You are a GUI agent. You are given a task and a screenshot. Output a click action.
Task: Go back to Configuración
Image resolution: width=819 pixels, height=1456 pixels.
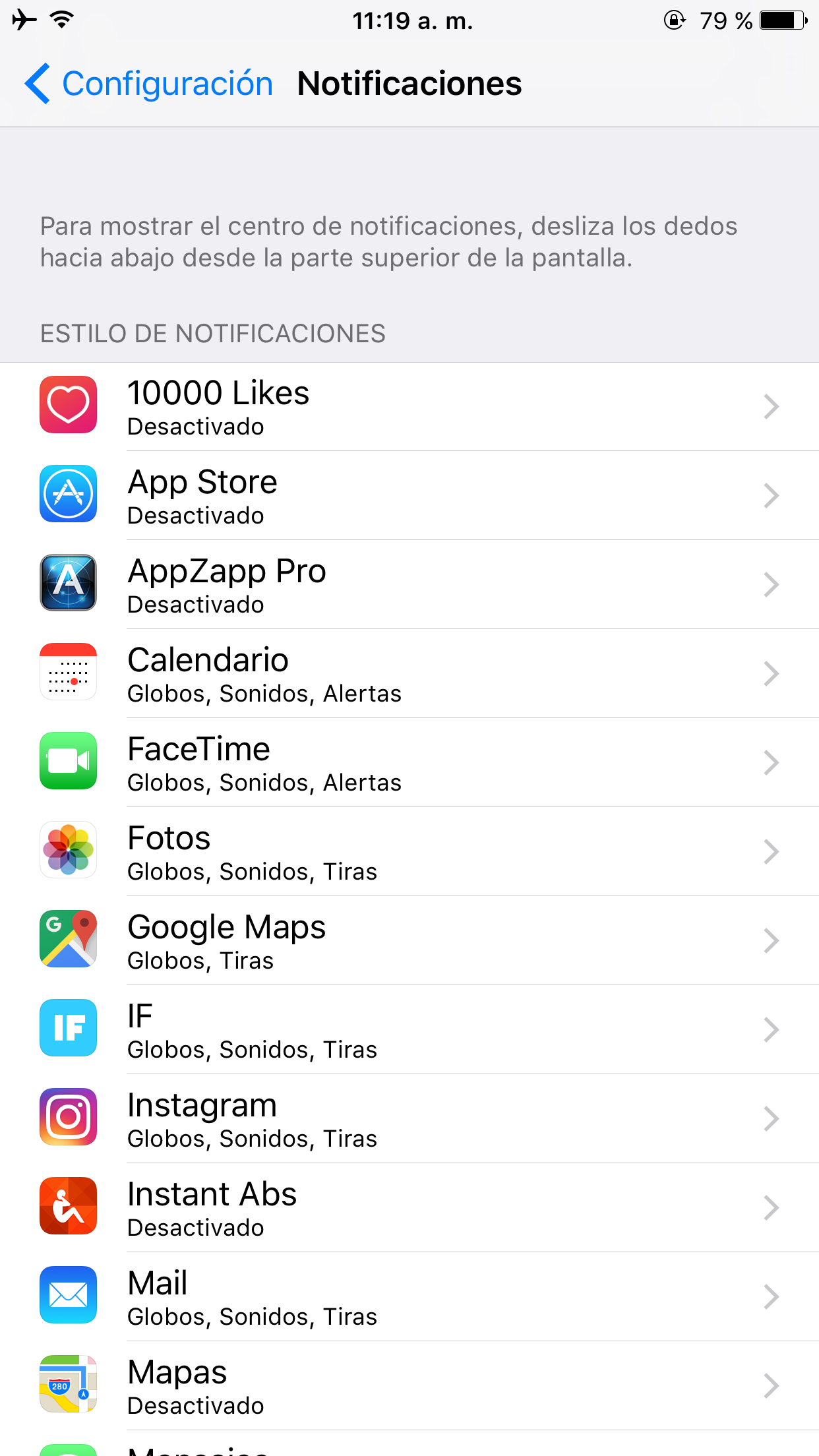click(149, 84)
